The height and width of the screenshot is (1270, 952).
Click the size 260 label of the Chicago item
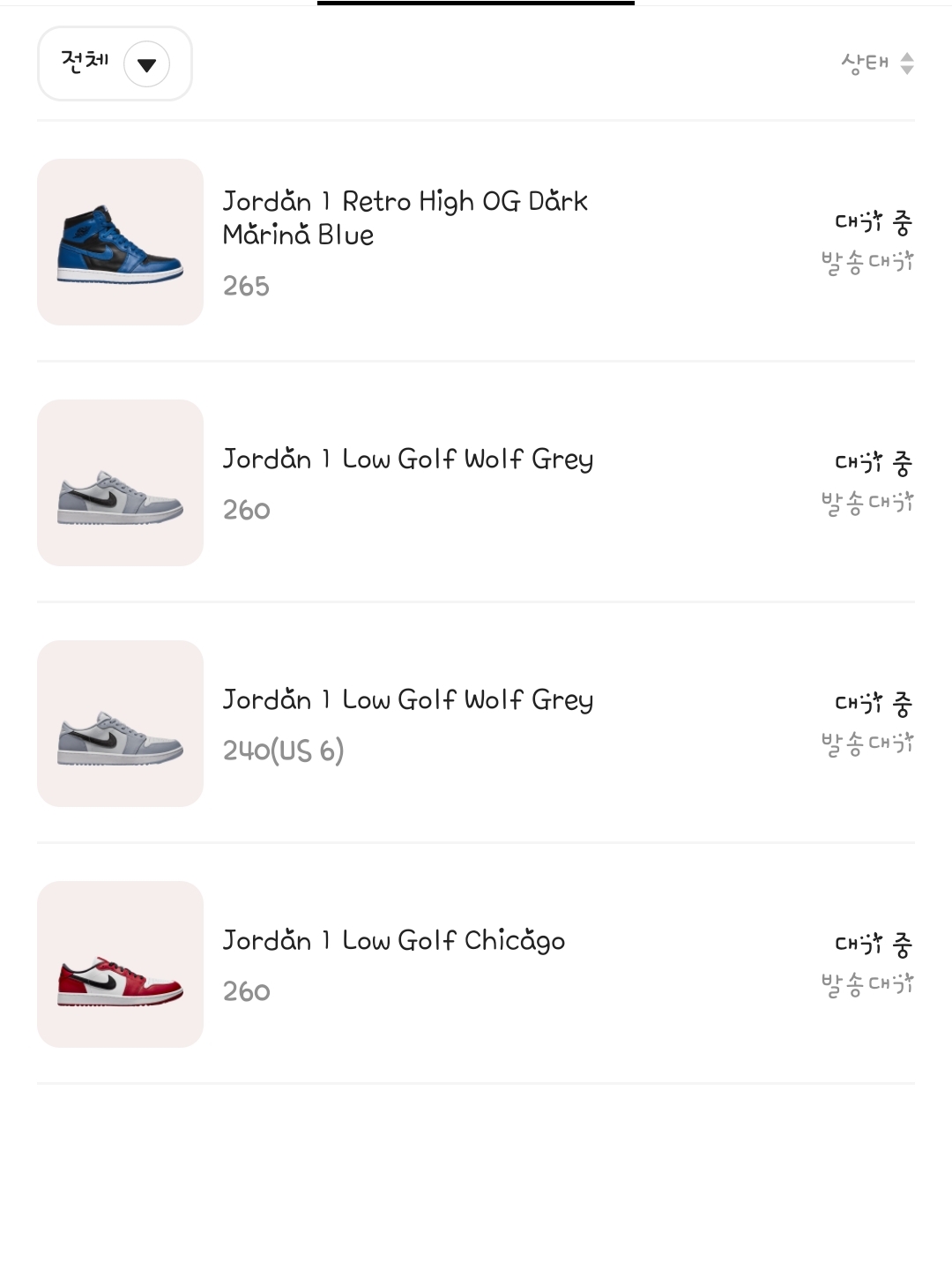247,990
